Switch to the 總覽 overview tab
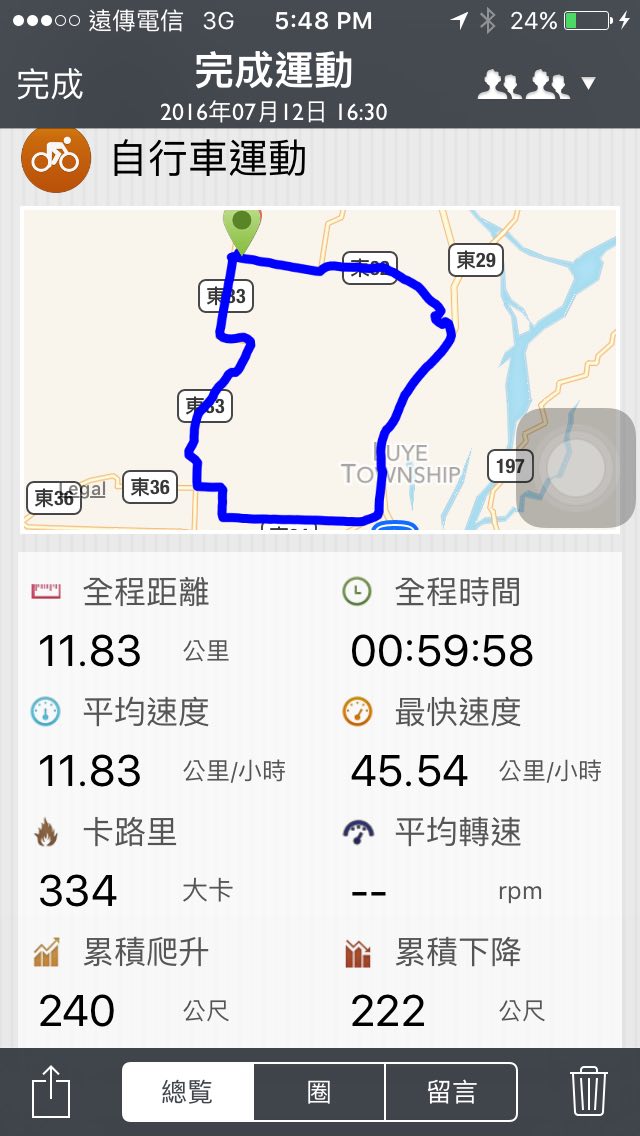This screenshot has width=640, height=1136. tap(188, 1092)
